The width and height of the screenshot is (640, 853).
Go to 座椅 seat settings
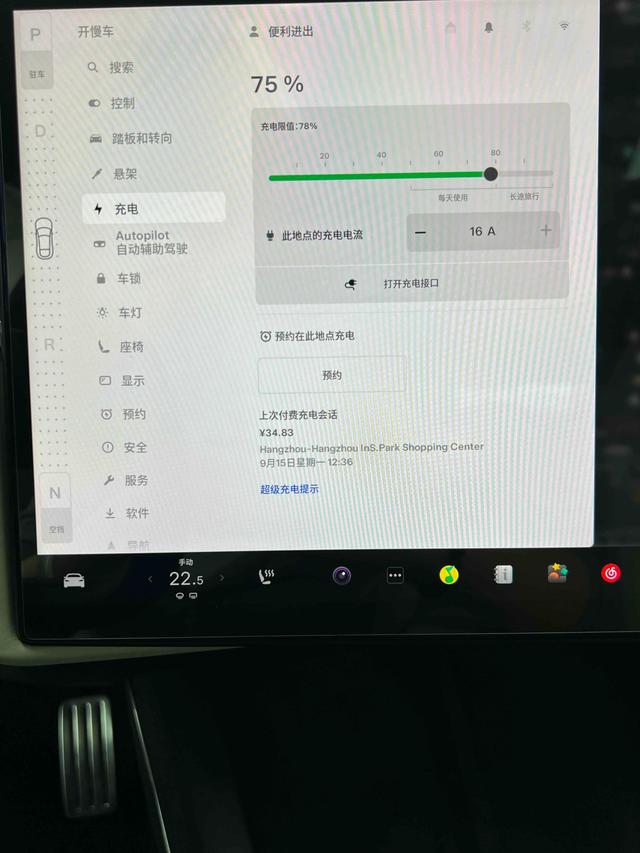click(x=131, y=347)
